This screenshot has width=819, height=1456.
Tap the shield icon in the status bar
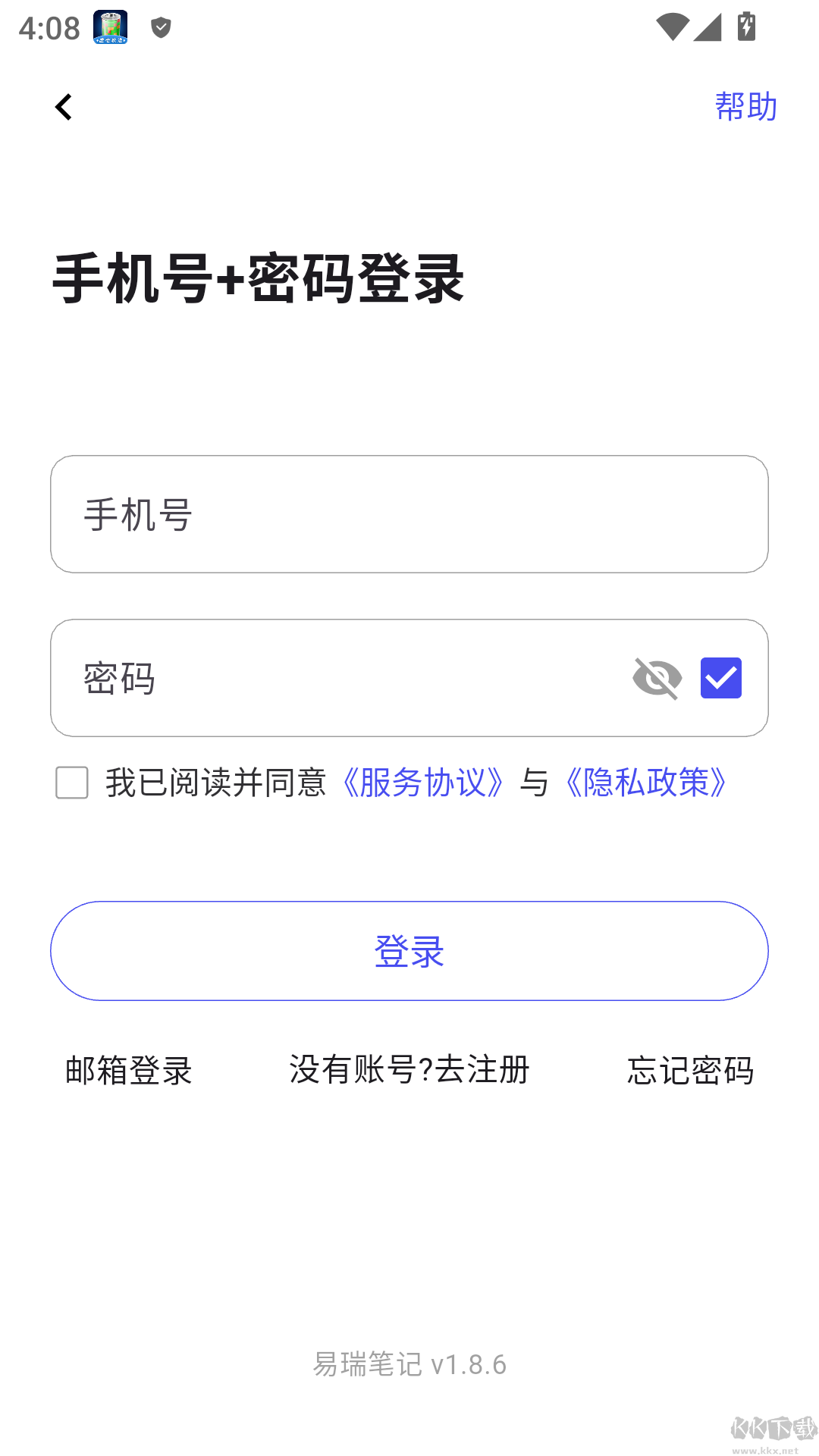[x=160, y=28]
